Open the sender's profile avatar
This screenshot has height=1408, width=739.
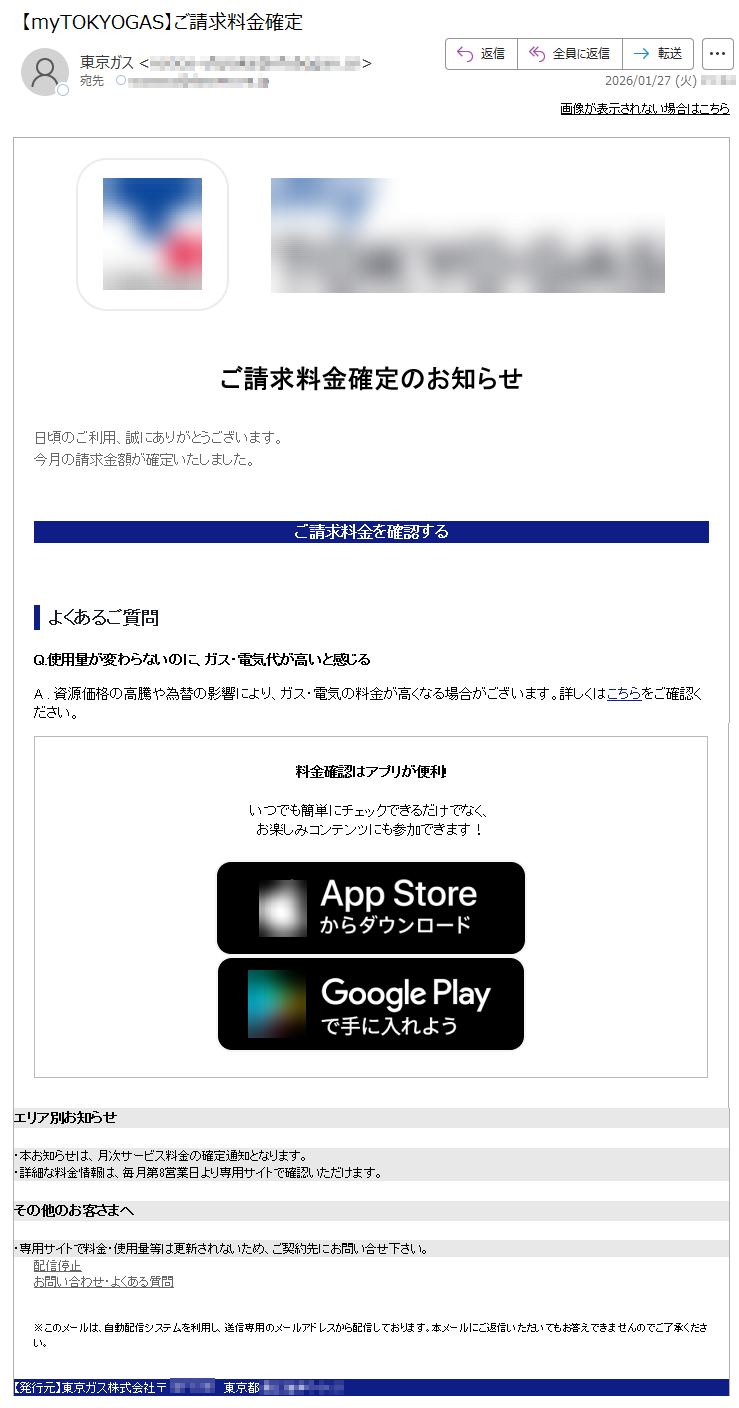[44, 71]
